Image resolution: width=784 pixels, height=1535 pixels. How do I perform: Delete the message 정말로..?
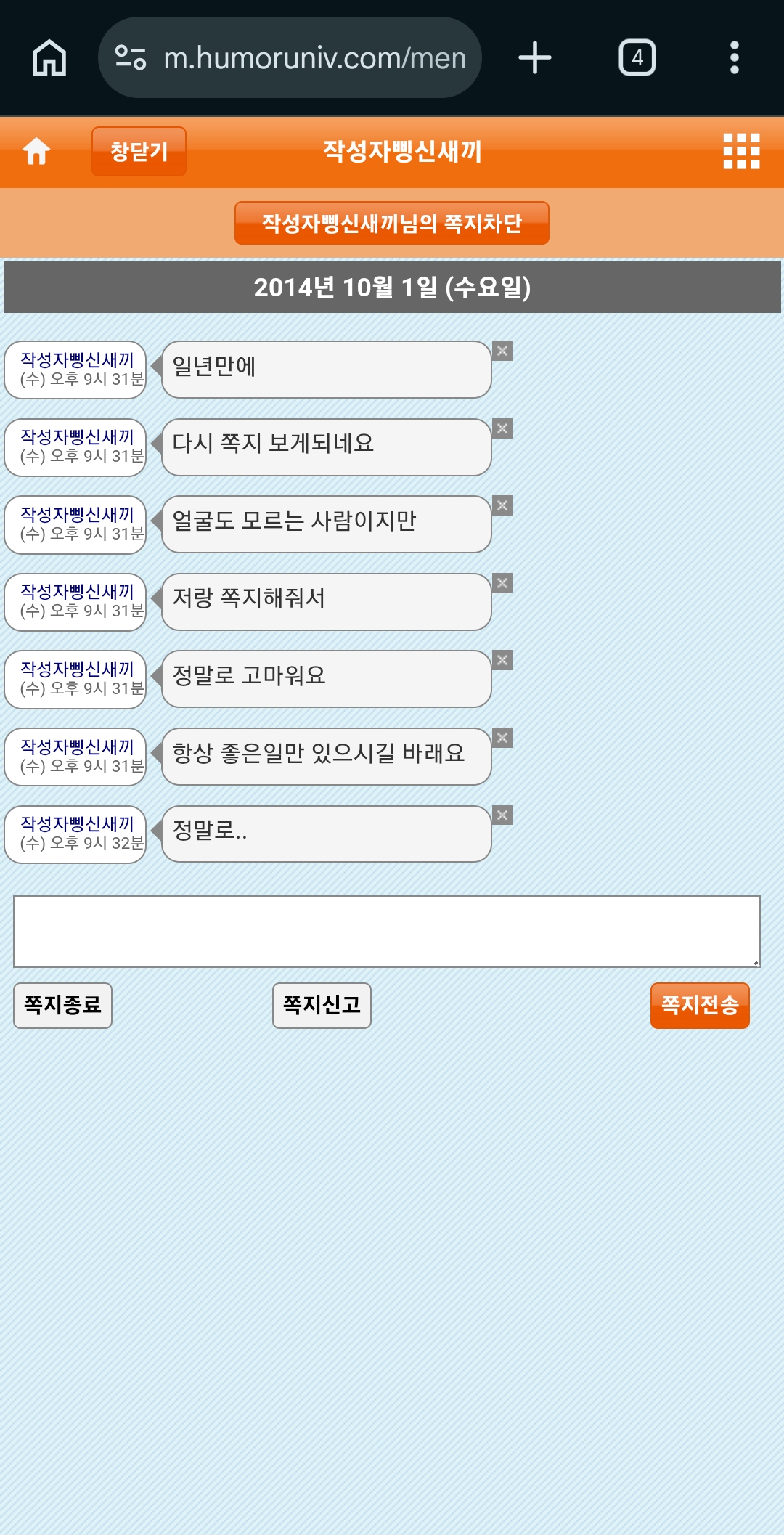tap(502, 815)
